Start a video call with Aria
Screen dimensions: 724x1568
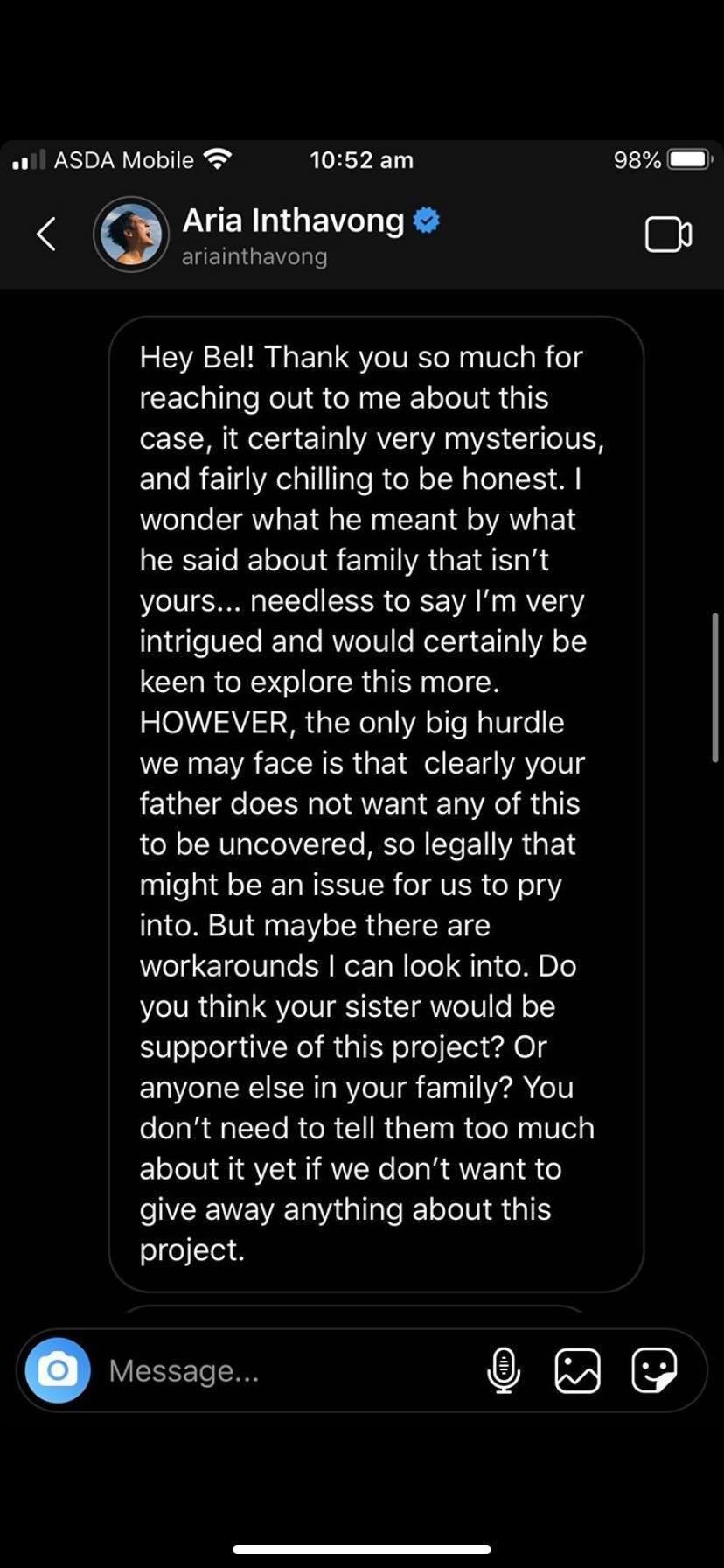coord(668,234)
